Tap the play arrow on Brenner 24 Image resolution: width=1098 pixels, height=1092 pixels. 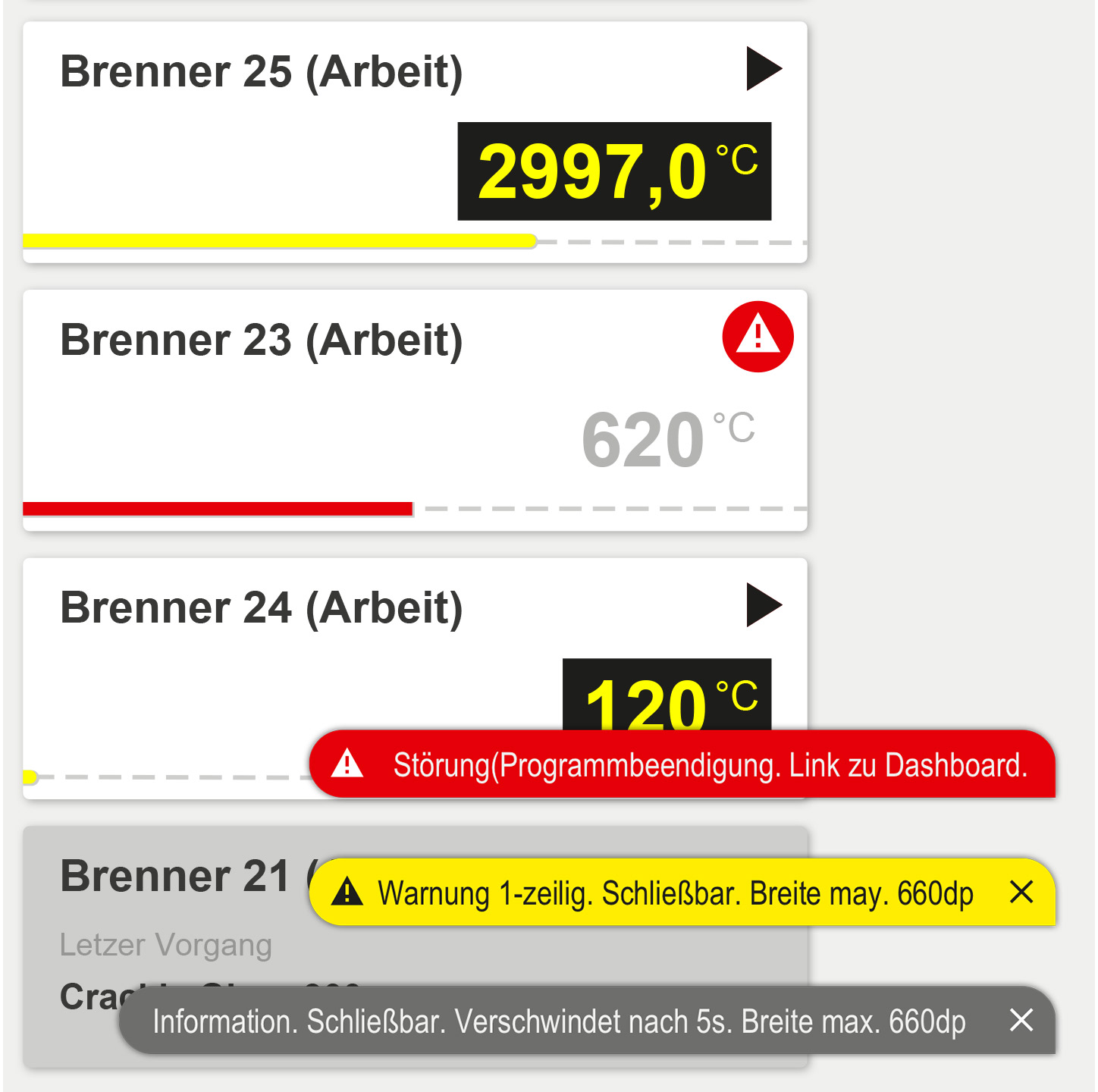[x=763, y=605]
